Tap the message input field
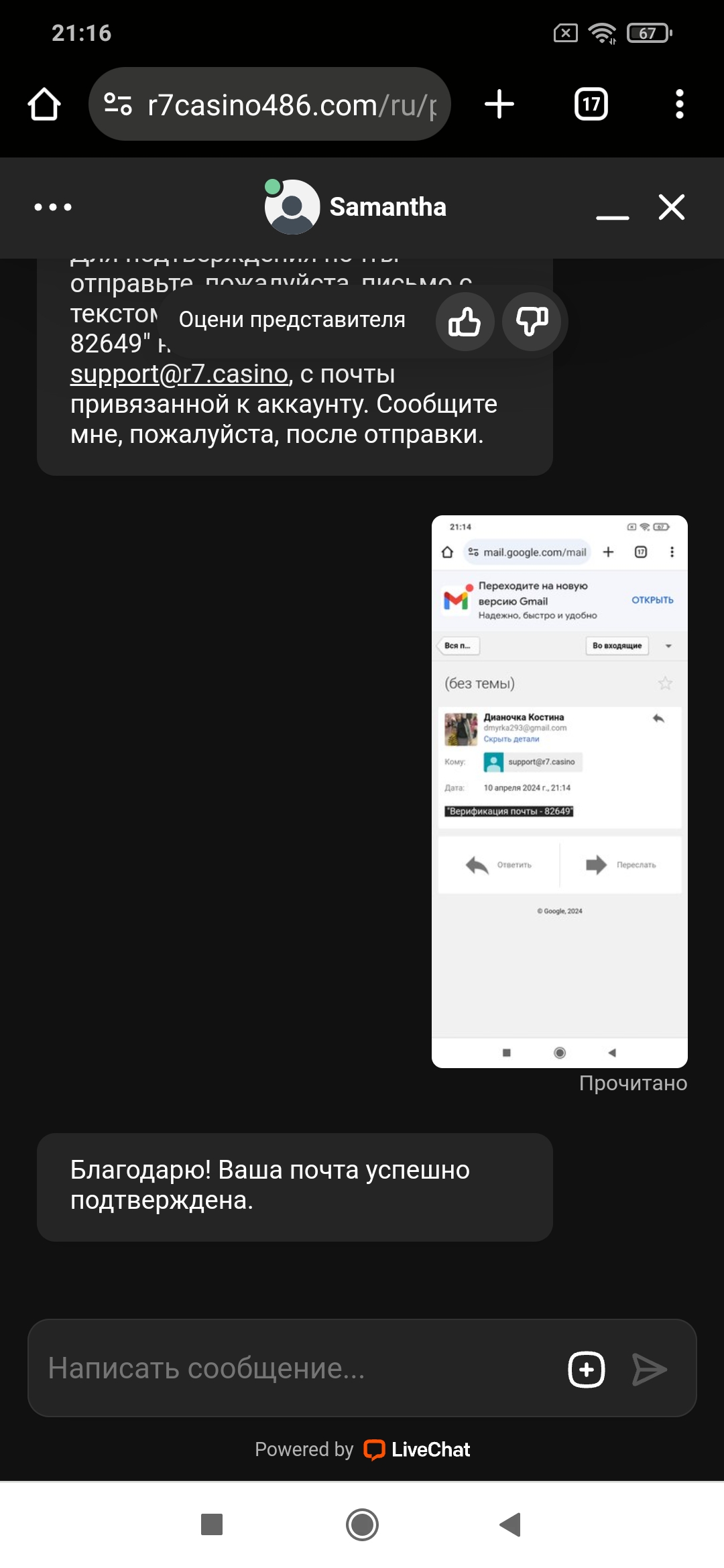The image size is (724, 1568). [x=295, y=1368]
